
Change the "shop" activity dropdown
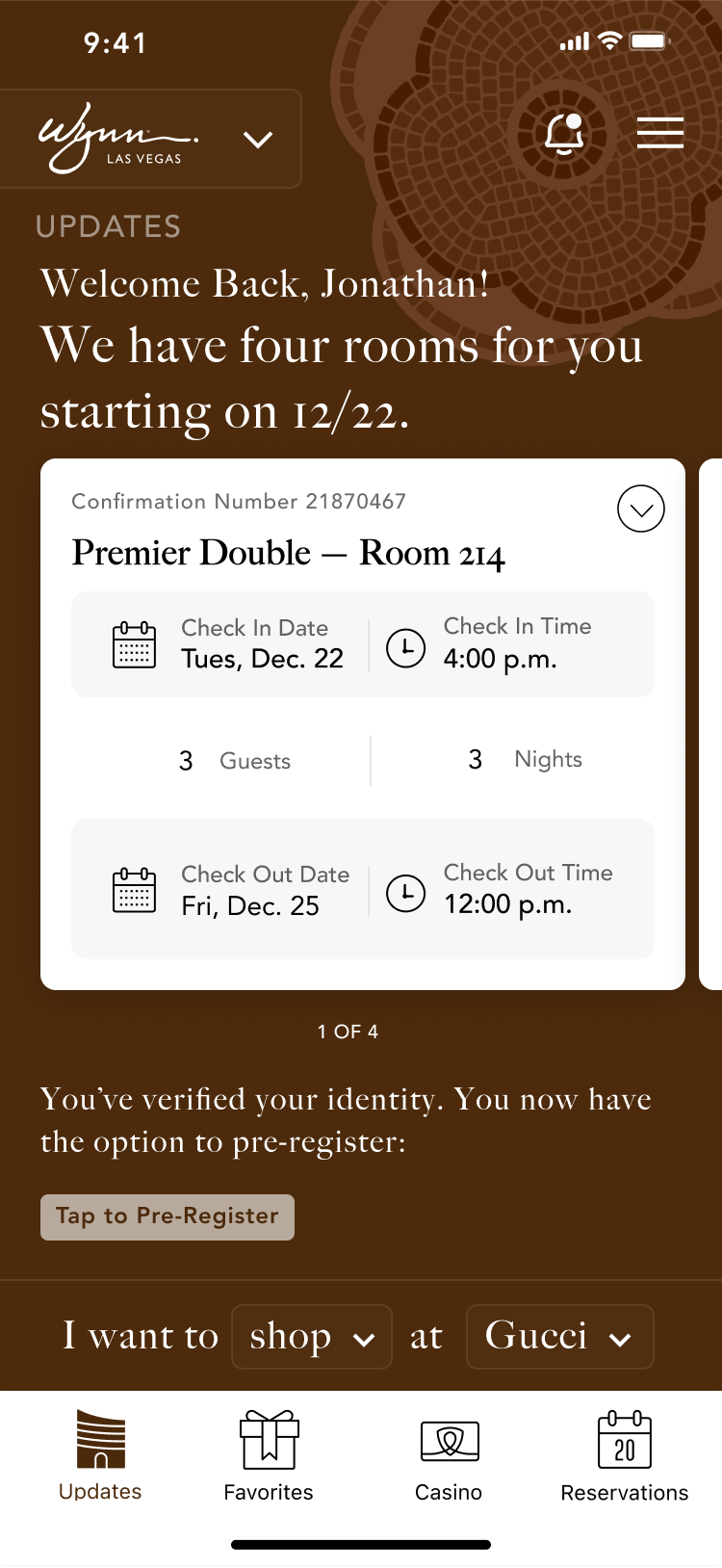coord(312,1337)
